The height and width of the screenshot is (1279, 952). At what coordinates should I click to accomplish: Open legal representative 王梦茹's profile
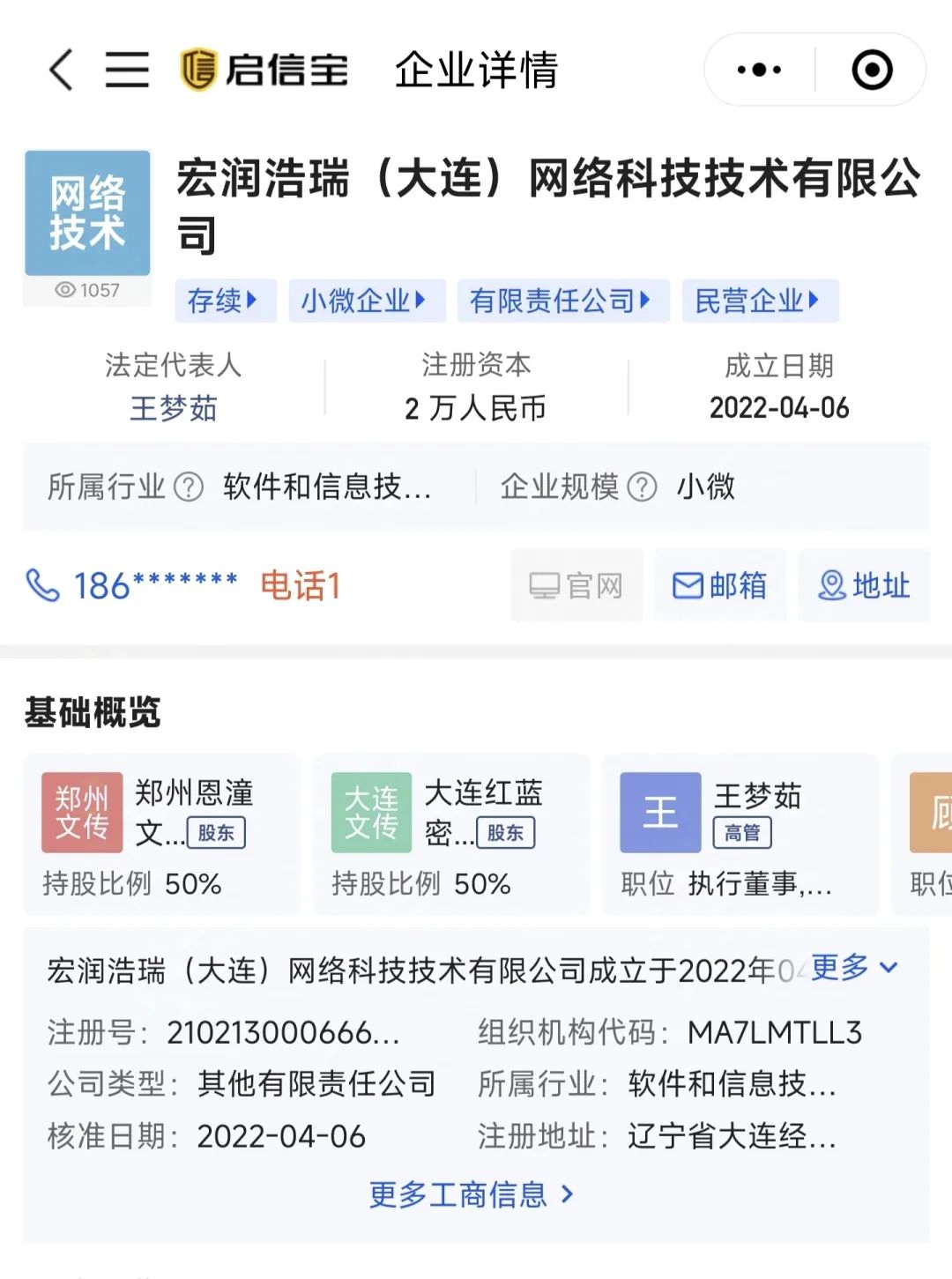click(174, 408)
